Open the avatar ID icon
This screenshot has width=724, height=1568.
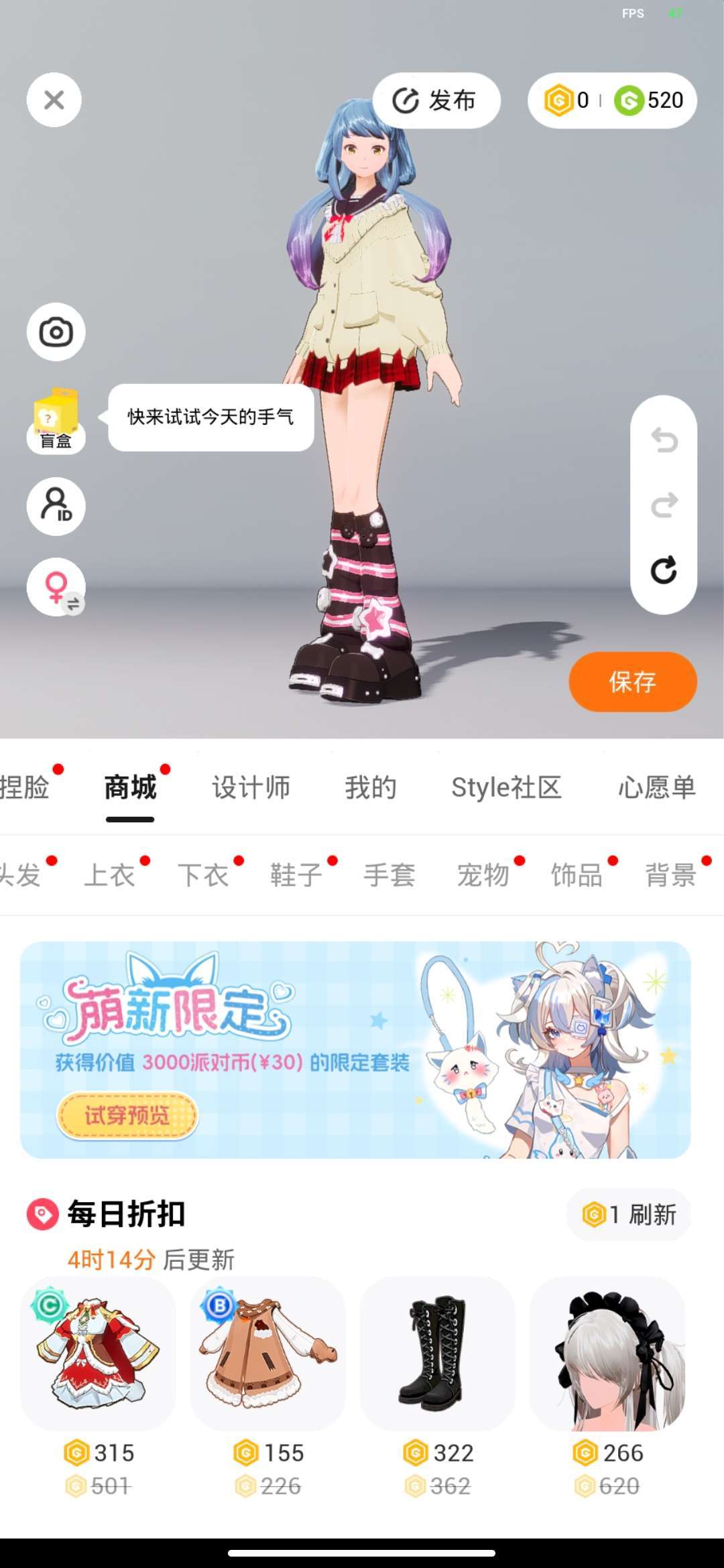click(56, 506)
